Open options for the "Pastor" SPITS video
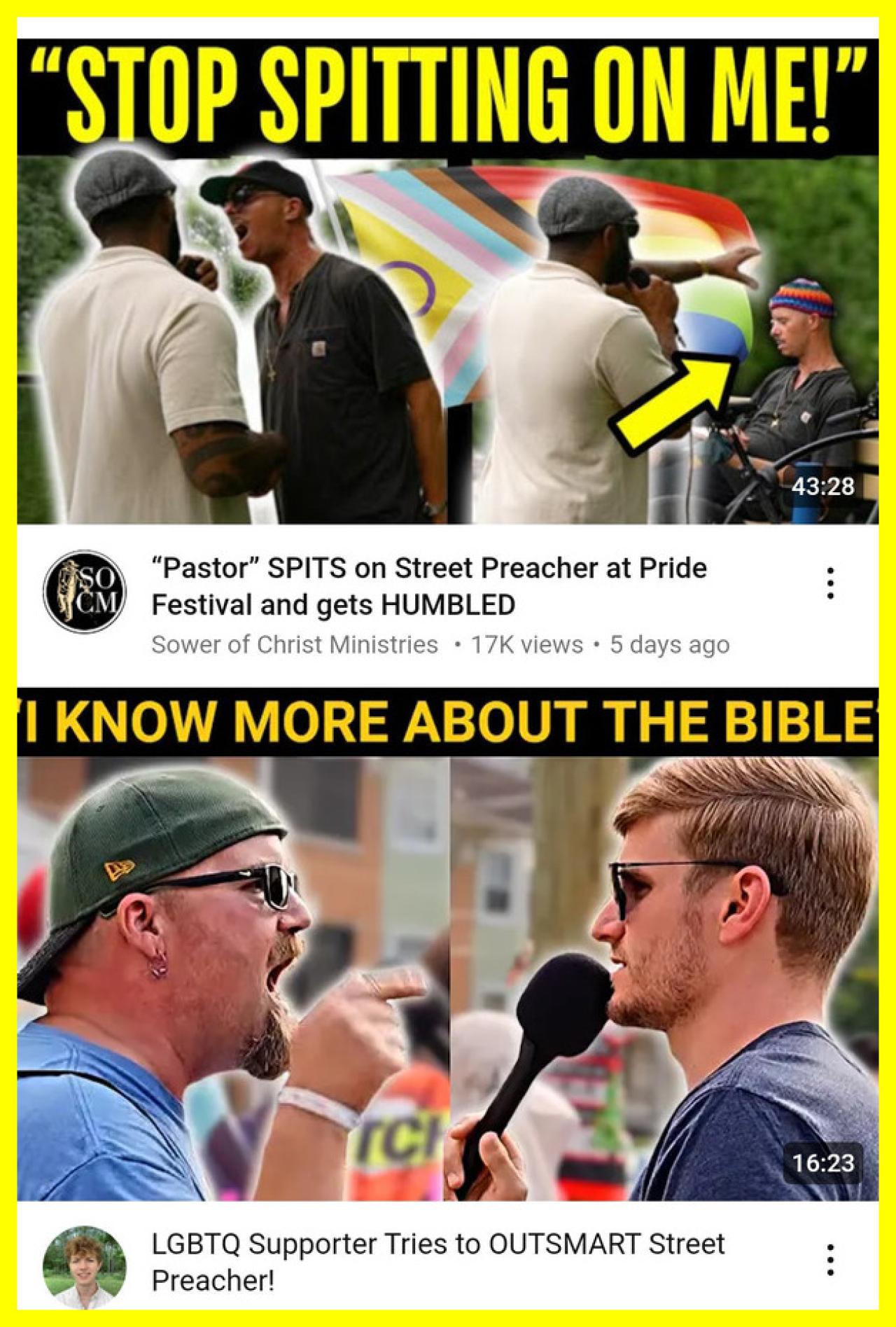896x1327 pixels. (x=830, y=583)
